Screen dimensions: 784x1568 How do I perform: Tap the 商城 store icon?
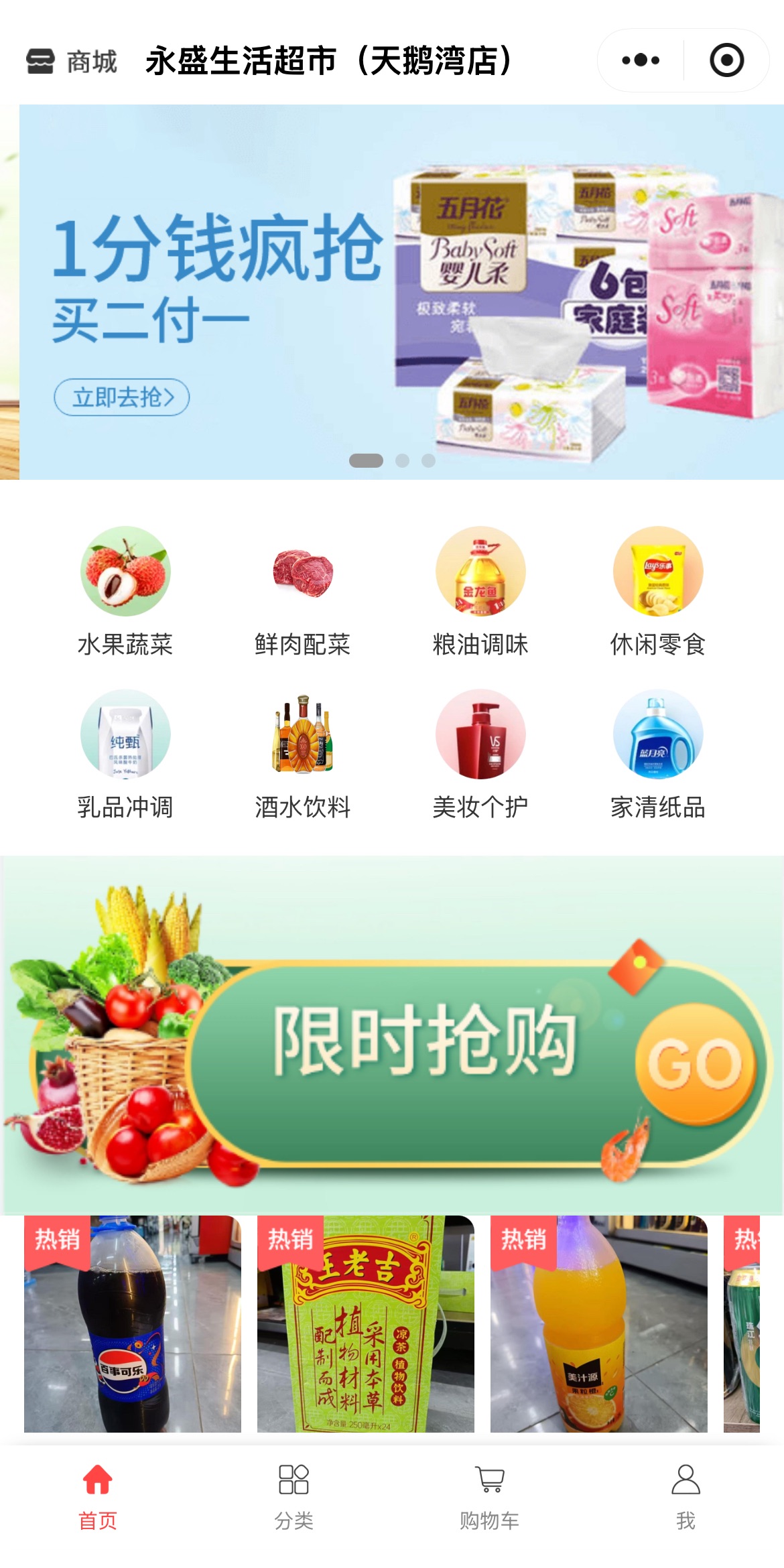(x=40, y=61)
